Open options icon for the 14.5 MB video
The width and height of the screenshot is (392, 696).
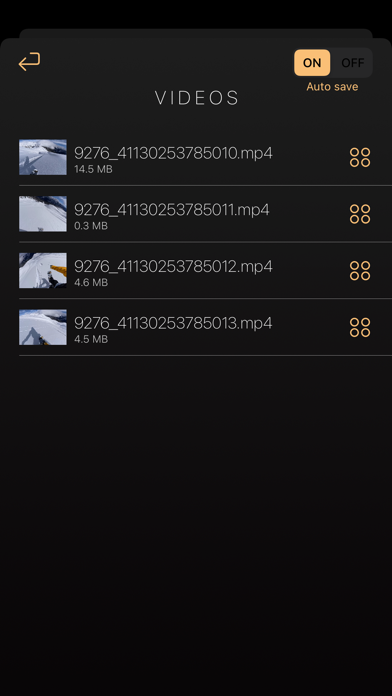tap(360, 157)
